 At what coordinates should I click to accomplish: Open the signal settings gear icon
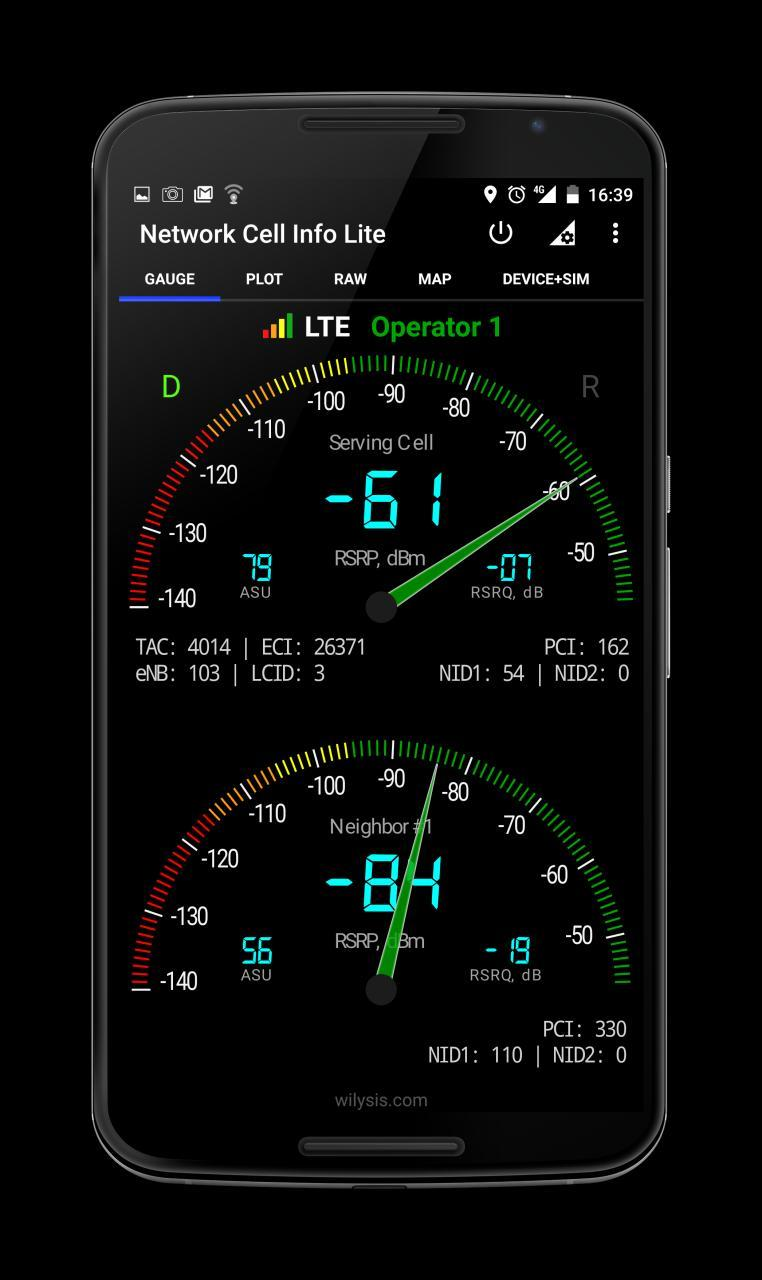click(x=563, y=234)
